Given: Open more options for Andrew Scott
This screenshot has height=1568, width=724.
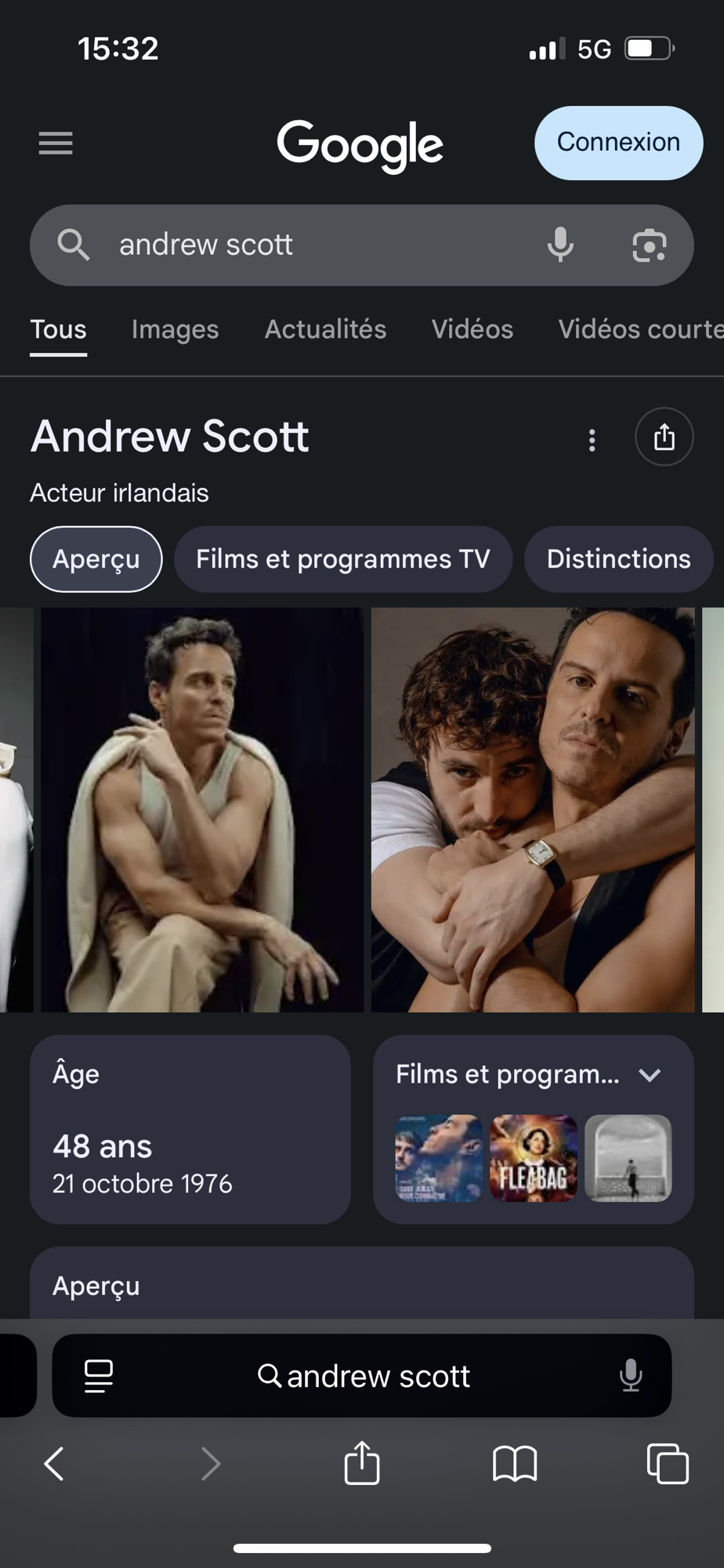Looking at the screenshot, I should [592, 439].
